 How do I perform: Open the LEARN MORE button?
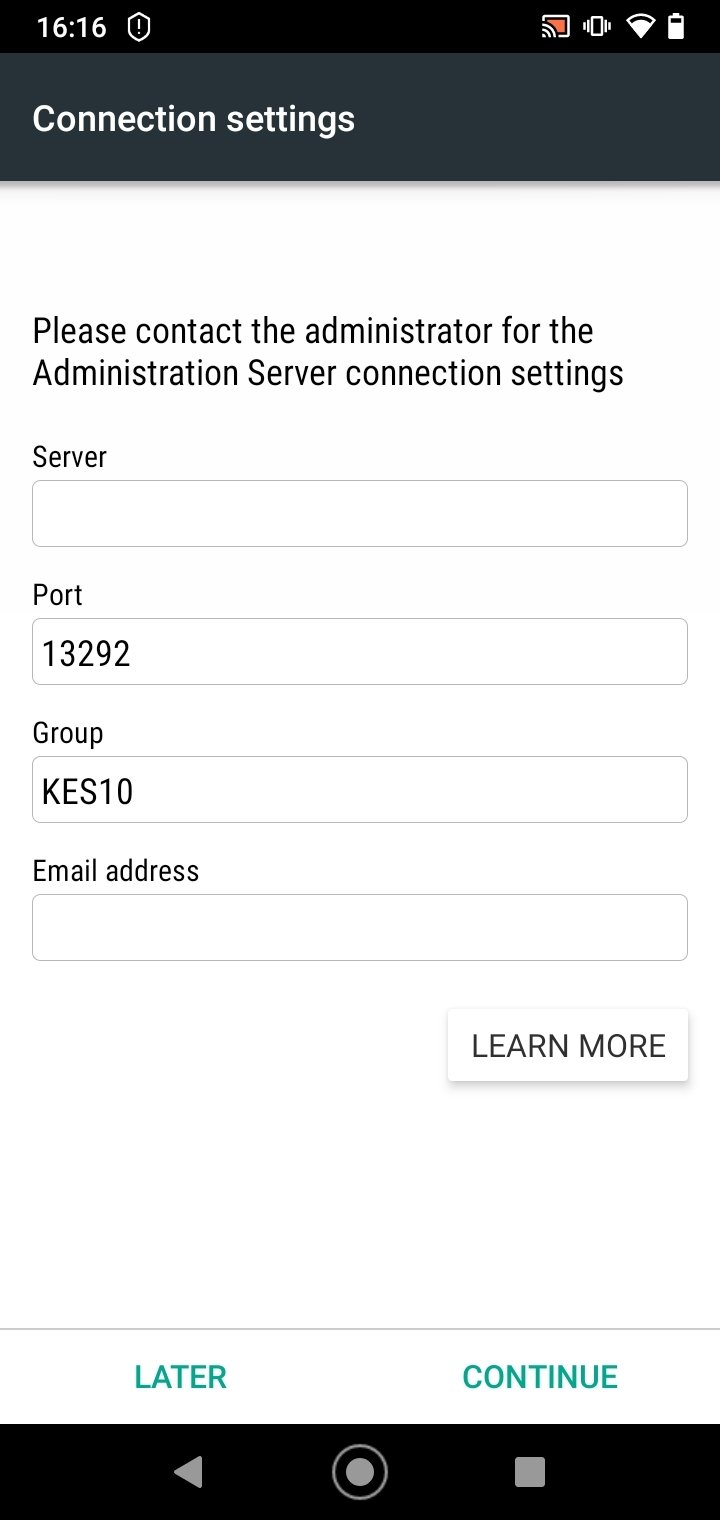tap(568, 1045)
